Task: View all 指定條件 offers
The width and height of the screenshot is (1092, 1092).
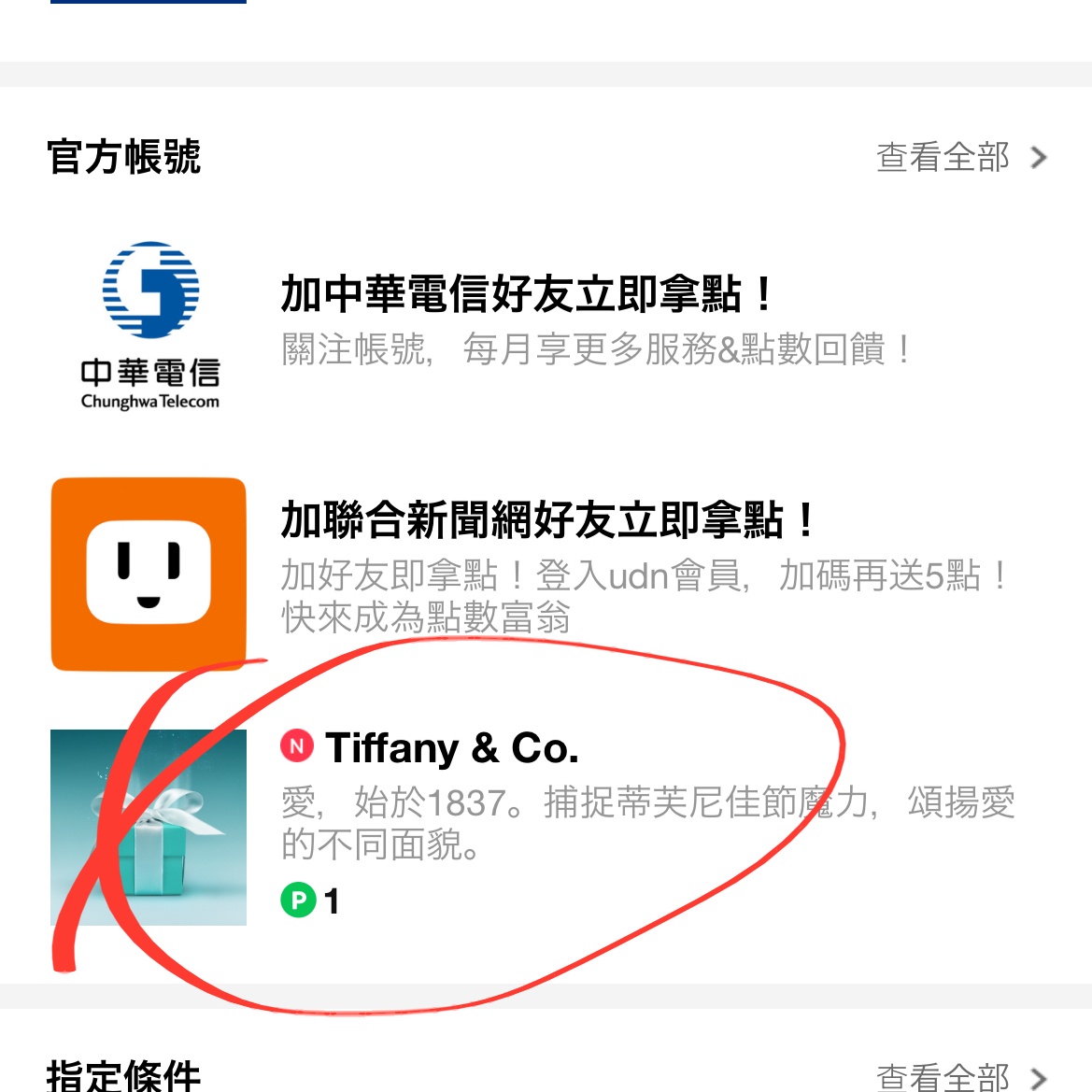Action: (x=960, y=1076)
